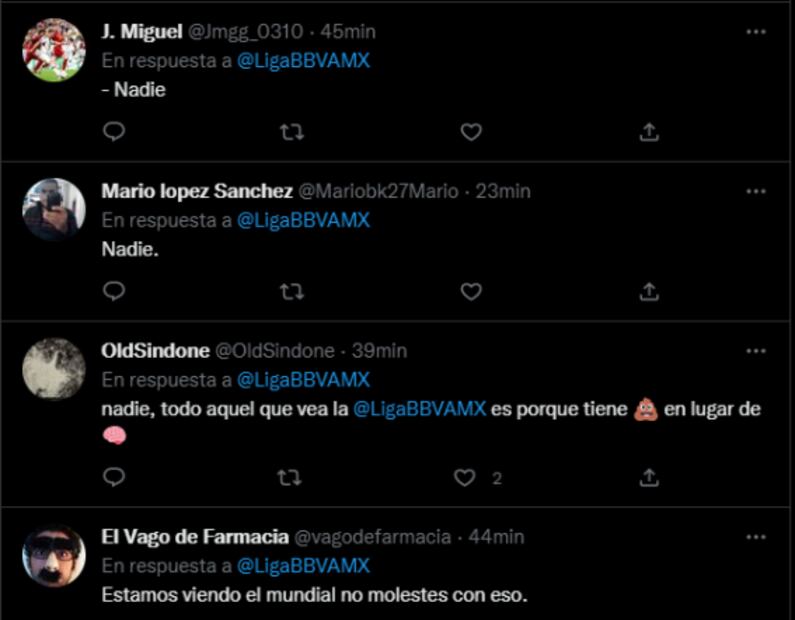
Task: Open @LigaBBVAMX mention inside OldSindone's tweet text
Action: [419, 409]
